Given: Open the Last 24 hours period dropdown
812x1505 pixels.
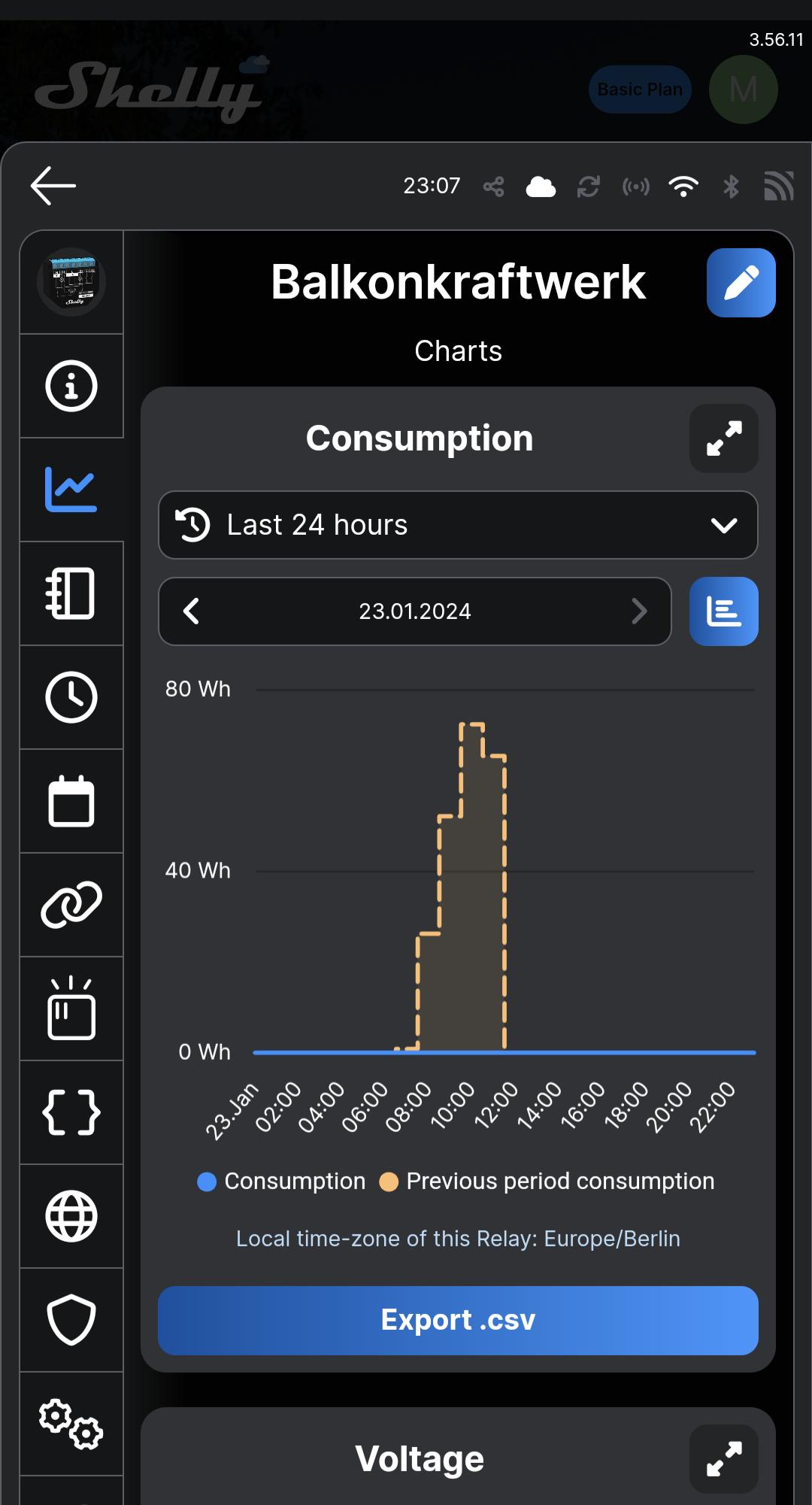Looking at the screenshot, I should pos(458,525).
